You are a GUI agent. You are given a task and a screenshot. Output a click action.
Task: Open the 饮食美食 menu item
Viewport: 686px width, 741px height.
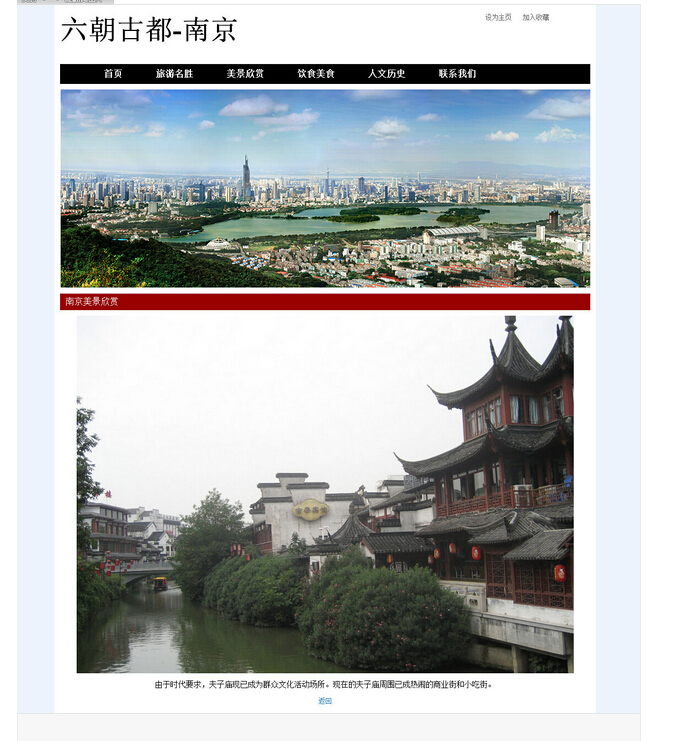[x=316, y=74]
